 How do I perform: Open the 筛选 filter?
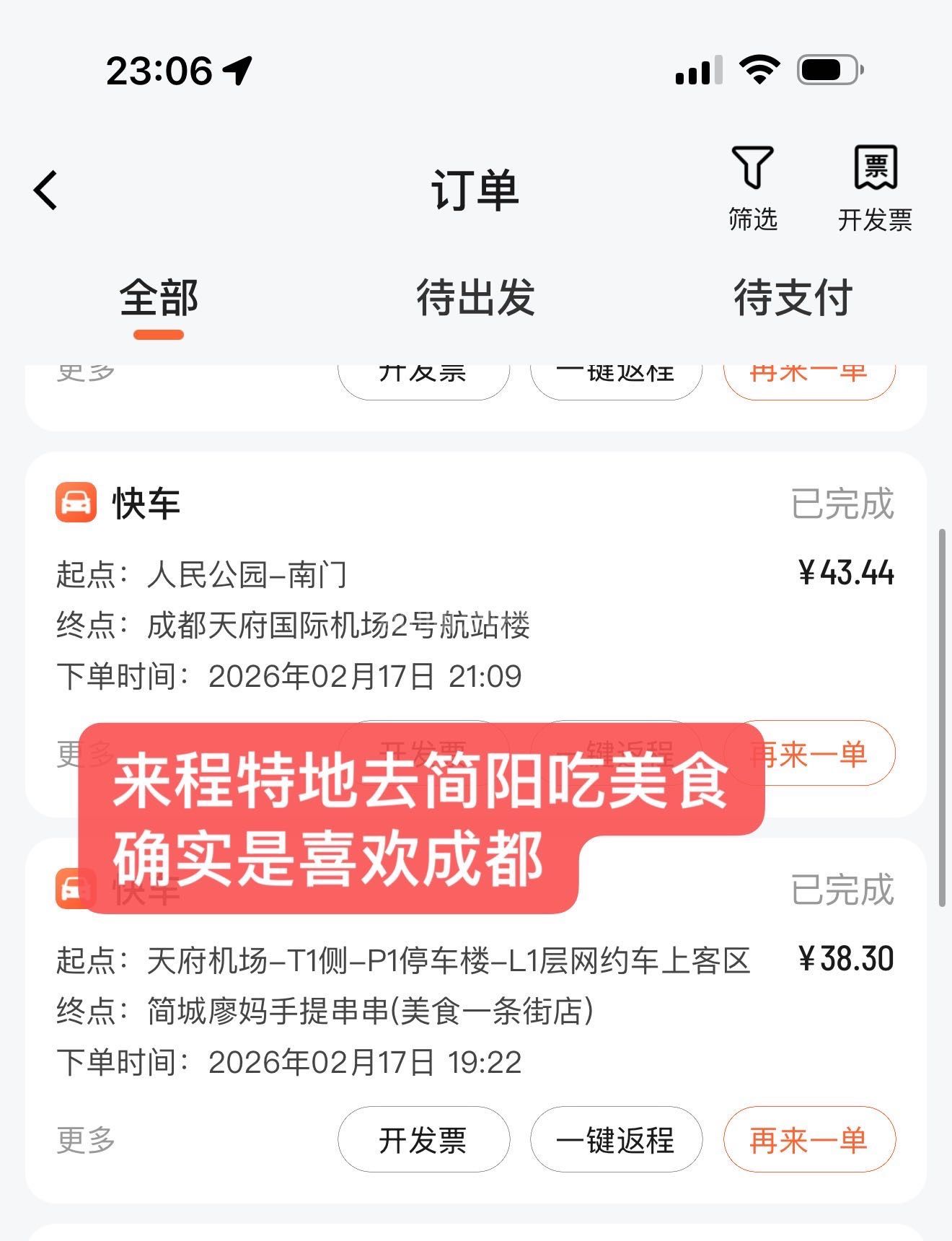752,188
